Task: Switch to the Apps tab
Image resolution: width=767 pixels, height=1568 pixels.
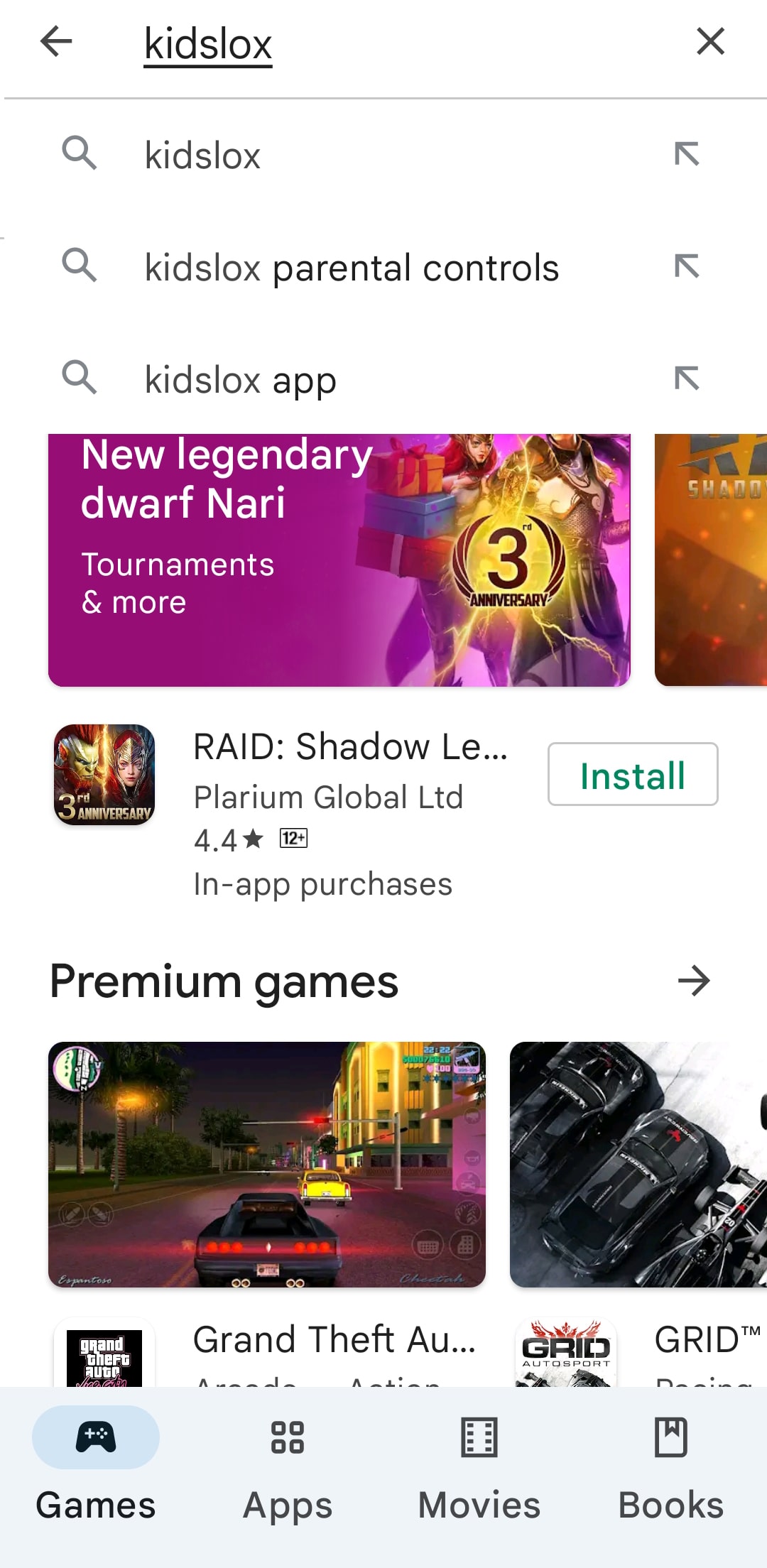Action: click(x=288, y=1463)
